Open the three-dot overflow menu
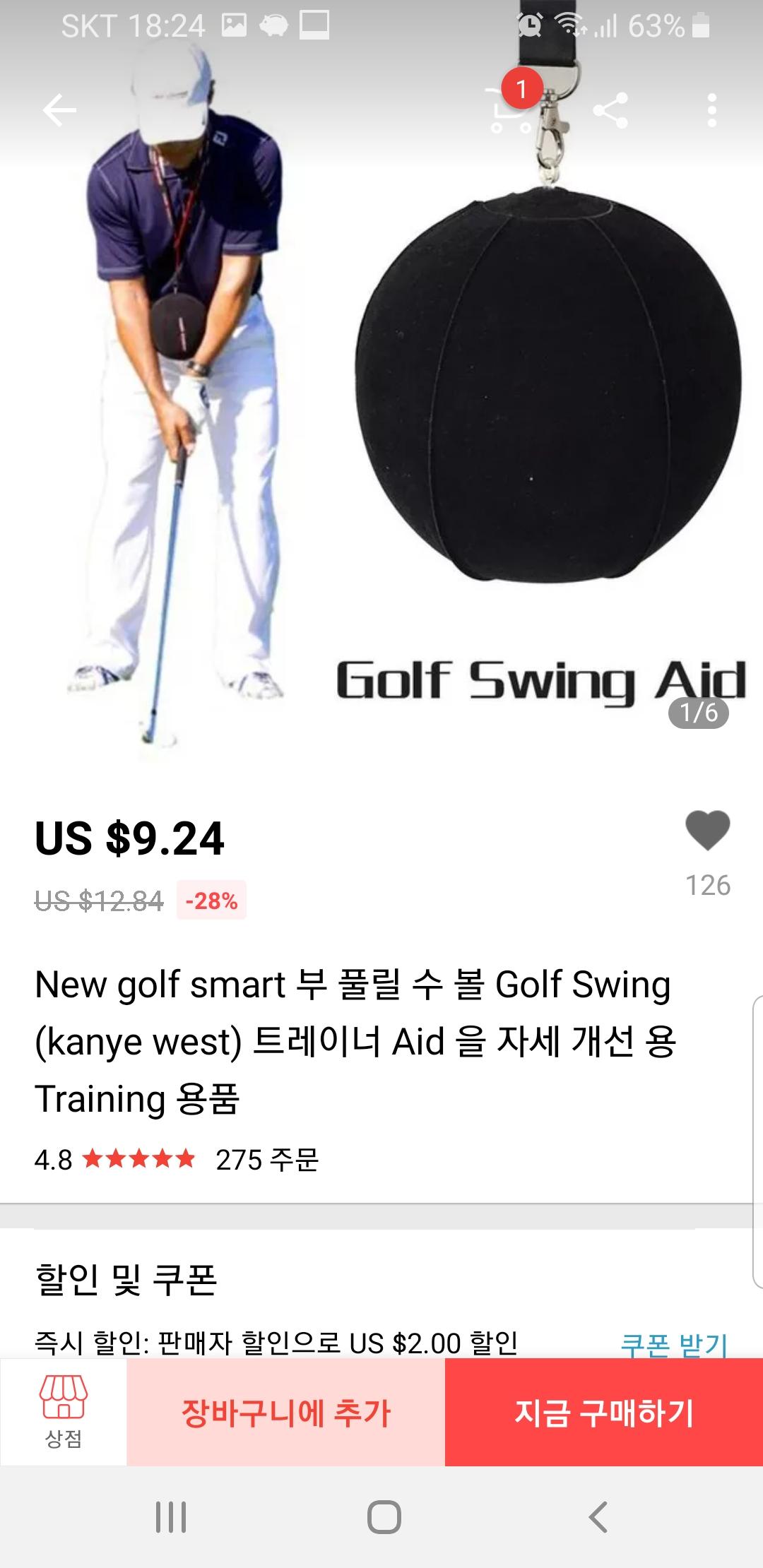Viewport: 763px width, 1568px height. tap(711, 110)
